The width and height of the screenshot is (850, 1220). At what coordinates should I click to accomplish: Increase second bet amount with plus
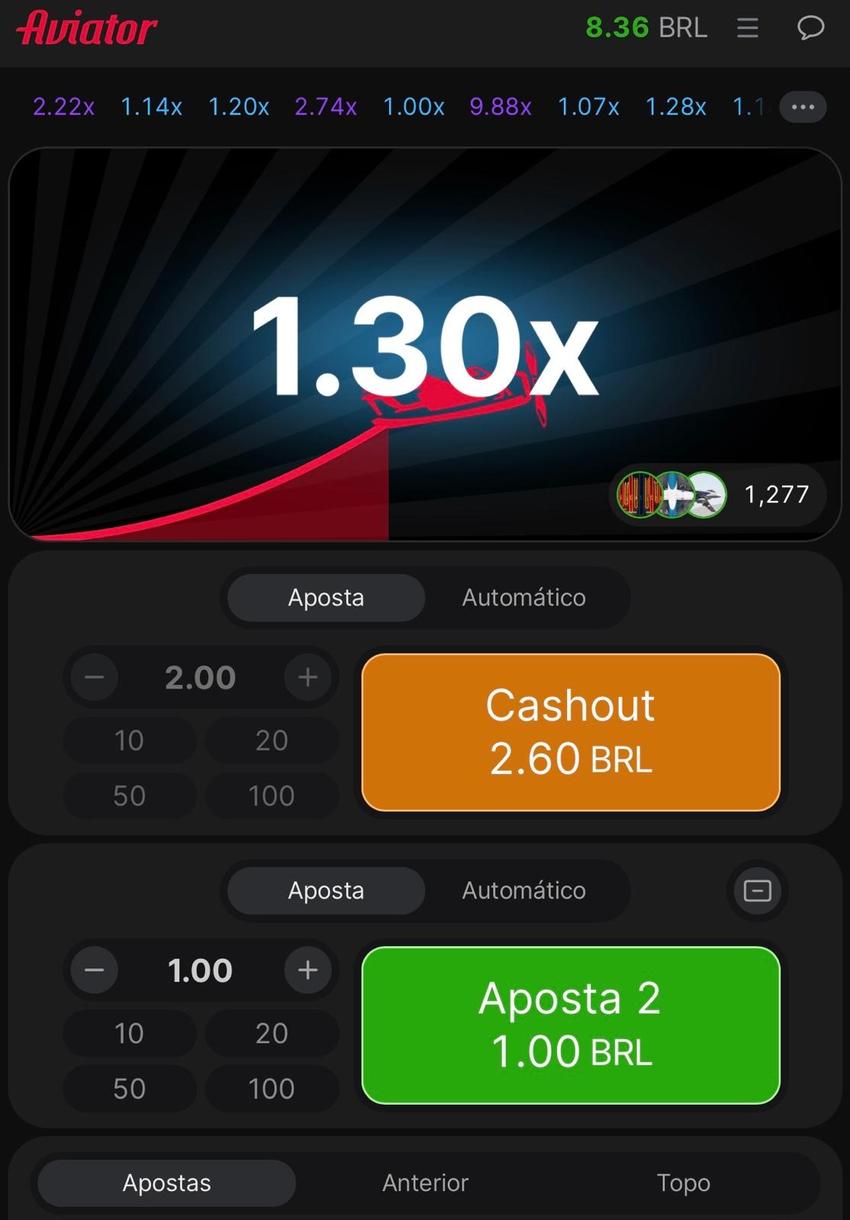tap(307, 970)
